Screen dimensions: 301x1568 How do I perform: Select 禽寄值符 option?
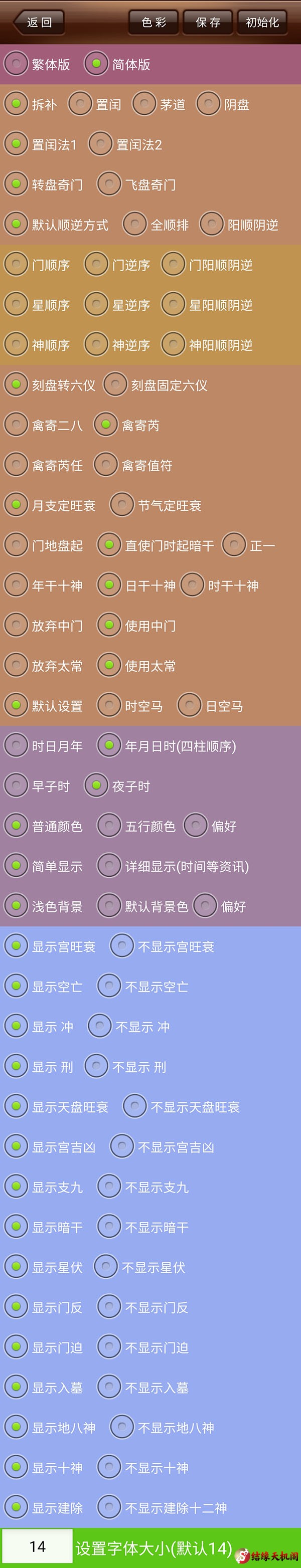pyautogui.click(x=106, y=465)
